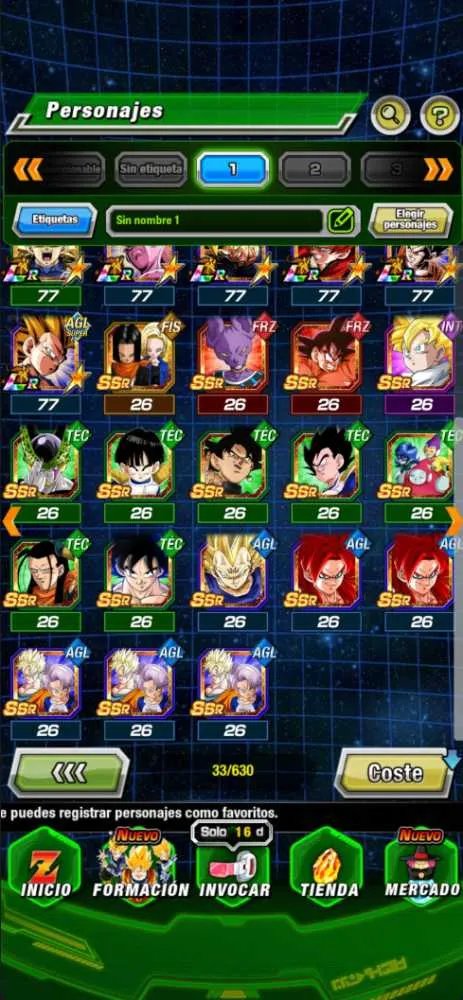Image resolution: width=463 pixels, height=1000 pixels.
Task: Go to the INICIO tab
Action: click(45, 867)
